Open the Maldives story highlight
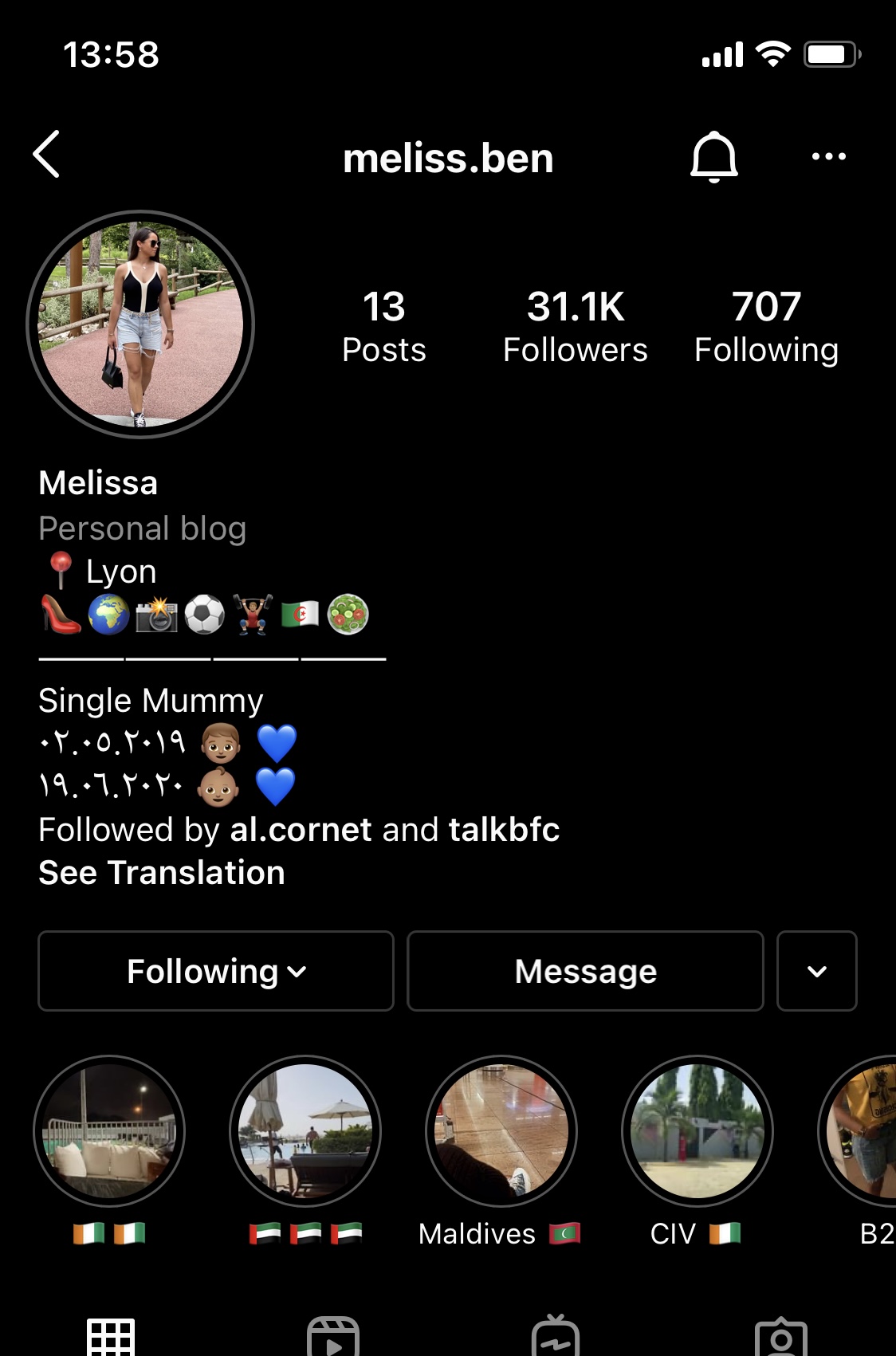This screenshot has height=1356, width=896. click(501, 1131)
